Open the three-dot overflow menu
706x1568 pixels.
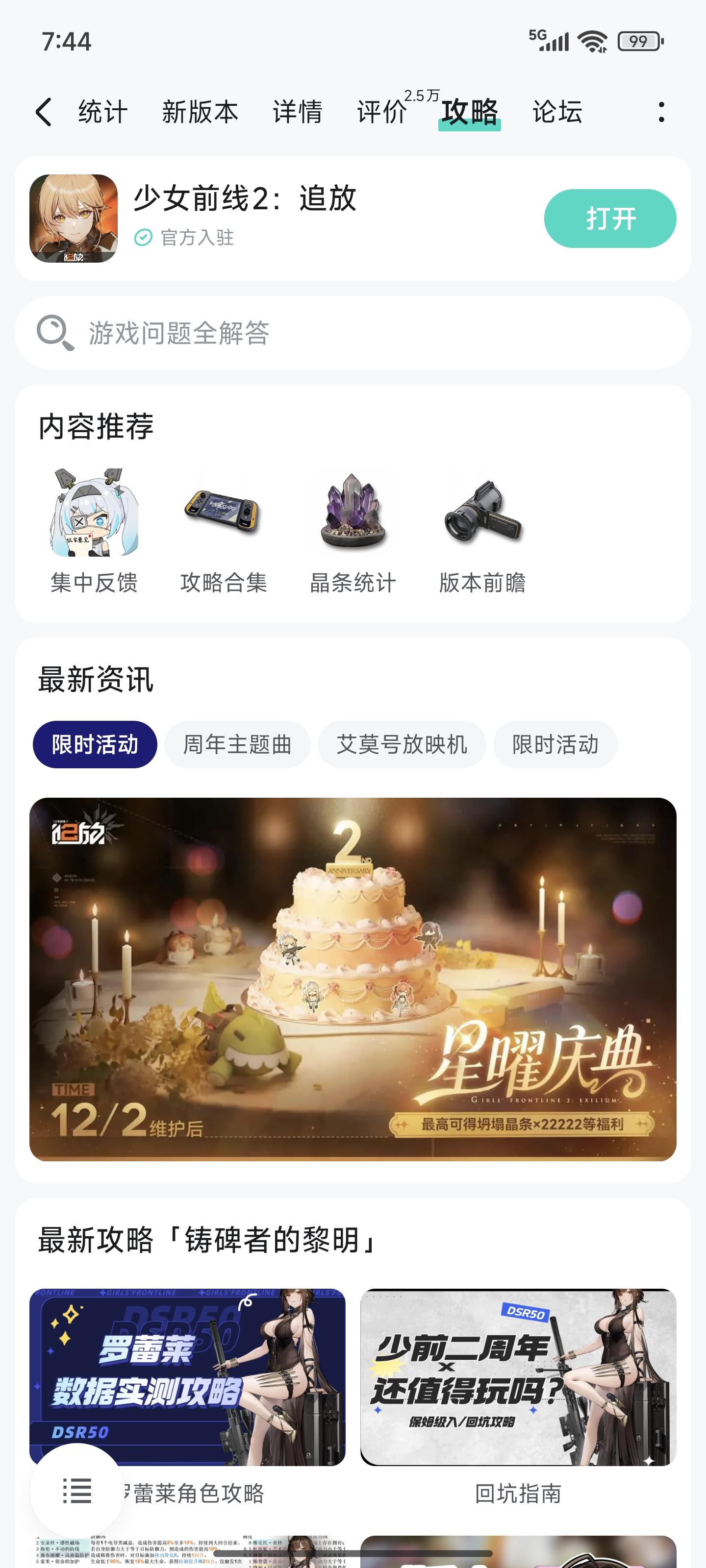pos(664,111)
